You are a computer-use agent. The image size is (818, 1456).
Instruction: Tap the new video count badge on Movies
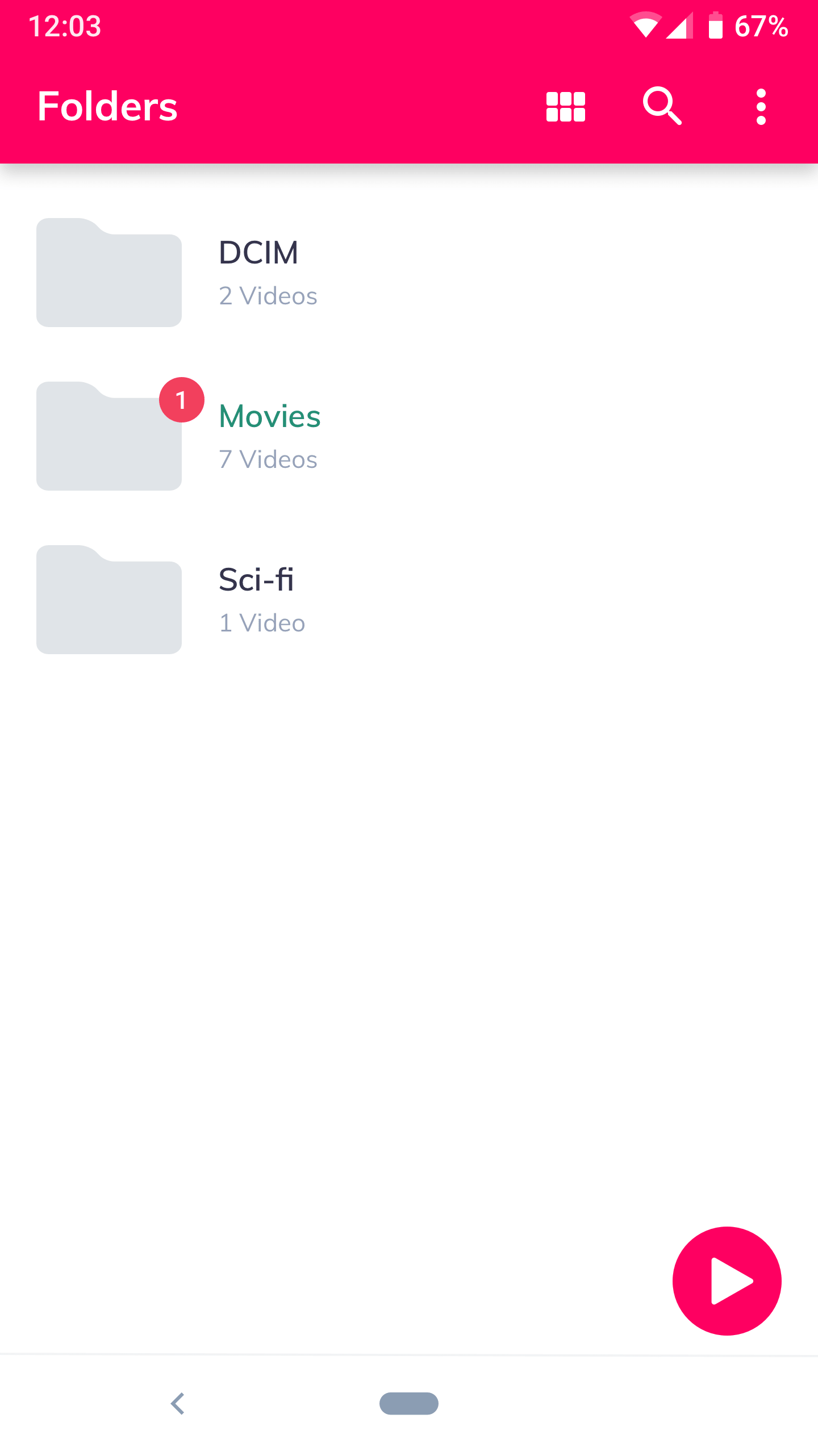coord(181,399)
